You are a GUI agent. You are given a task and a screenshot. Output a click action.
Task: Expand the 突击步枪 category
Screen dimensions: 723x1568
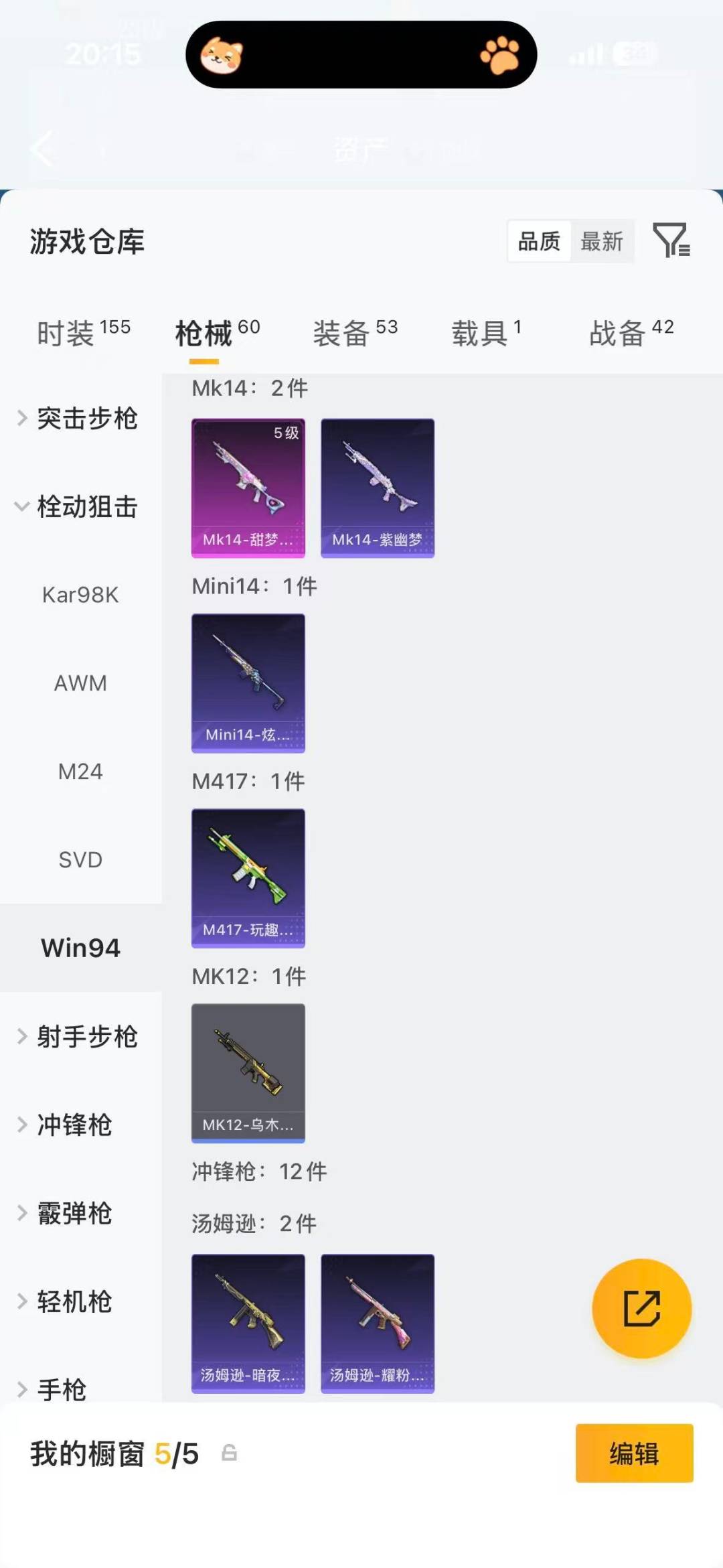pyautogui.click(x=87, y=418)
